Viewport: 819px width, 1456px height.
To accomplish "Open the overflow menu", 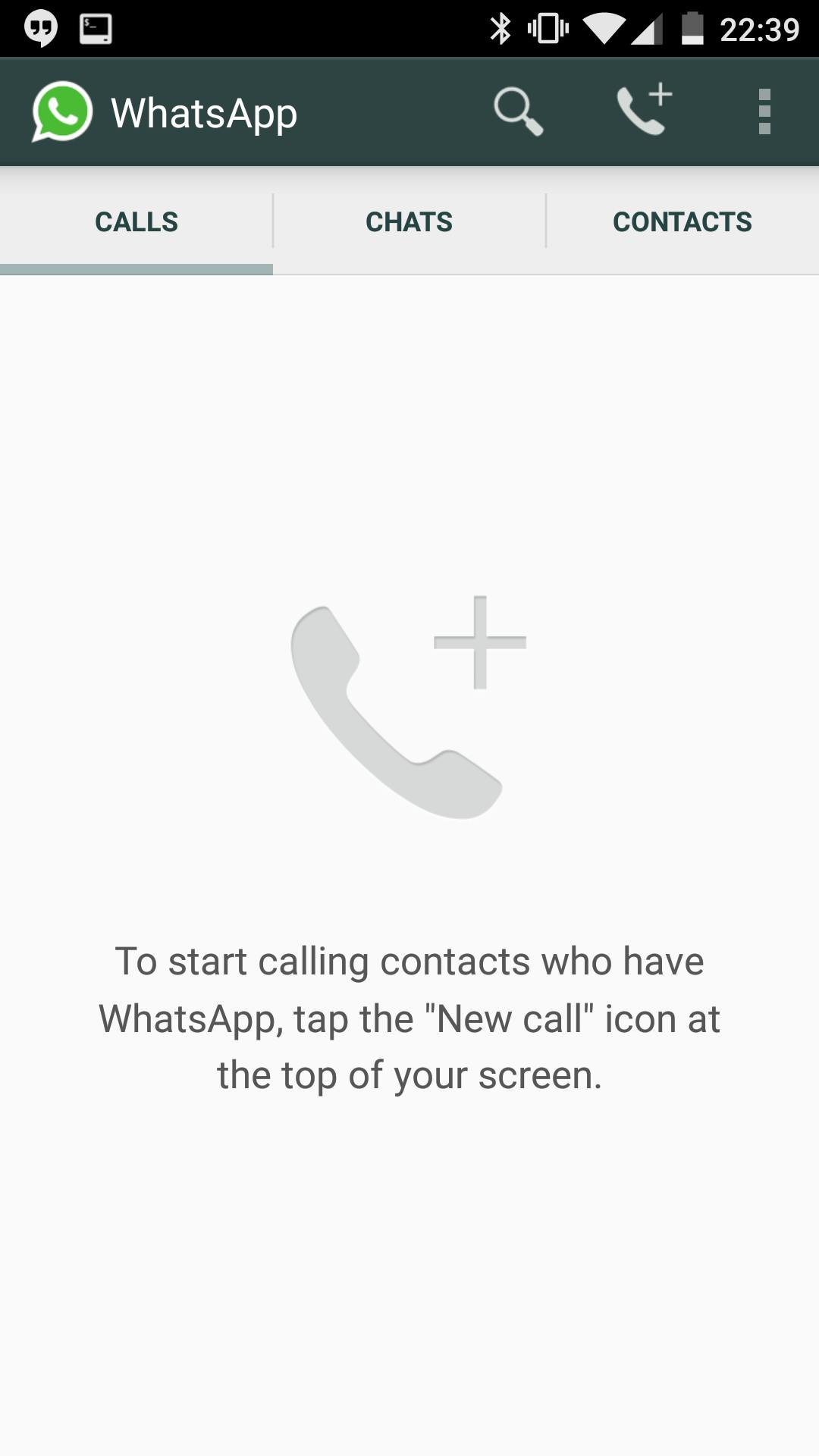I will pos(764,111).
